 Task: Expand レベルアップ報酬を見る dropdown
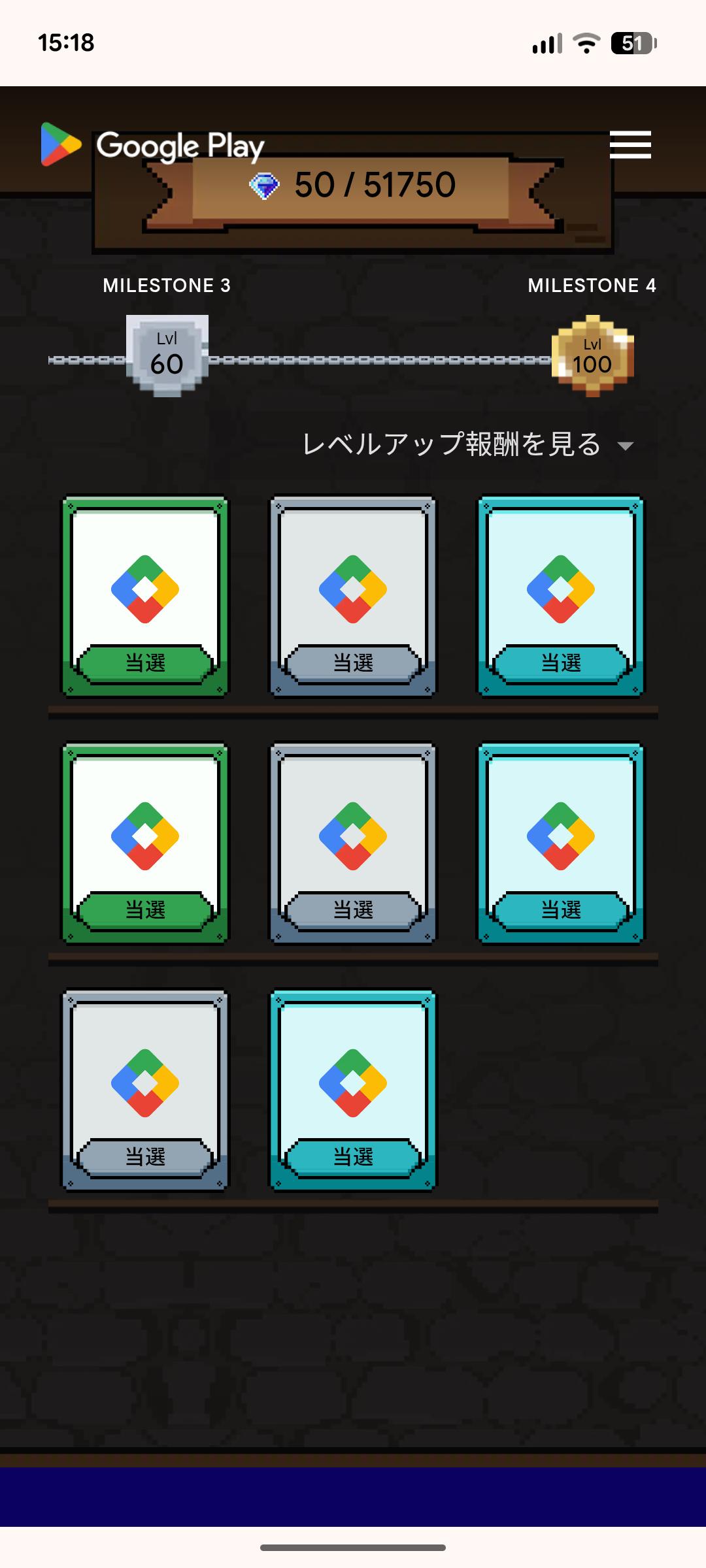click(x=467, y=445)
